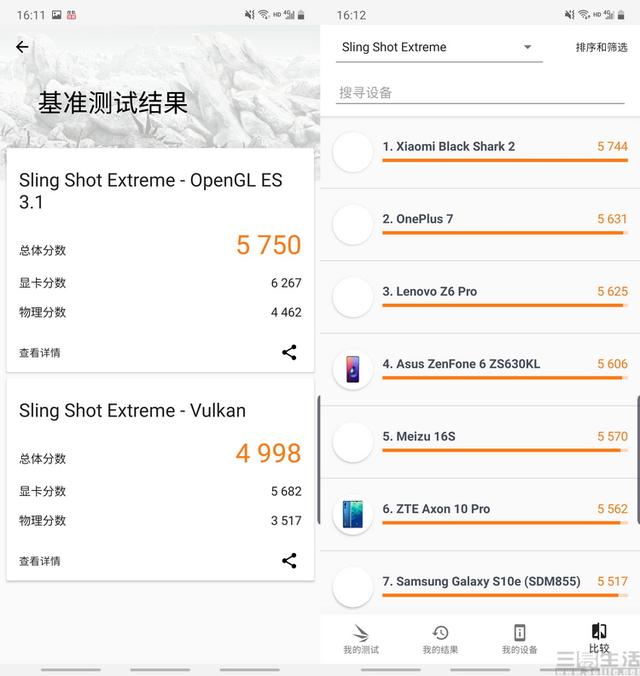Open ZTE Axon 10 Pro entry

click(x=480, y=514)
